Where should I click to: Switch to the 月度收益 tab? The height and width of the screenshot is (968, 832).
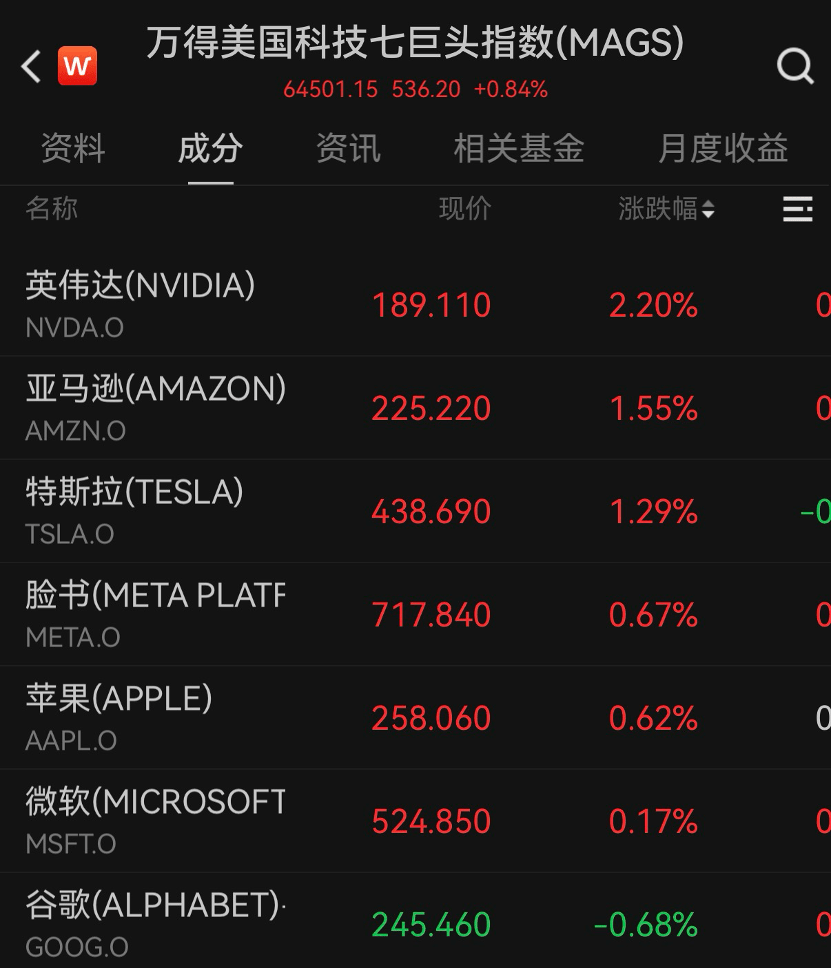pyautogui.click(x=722, y=148)
